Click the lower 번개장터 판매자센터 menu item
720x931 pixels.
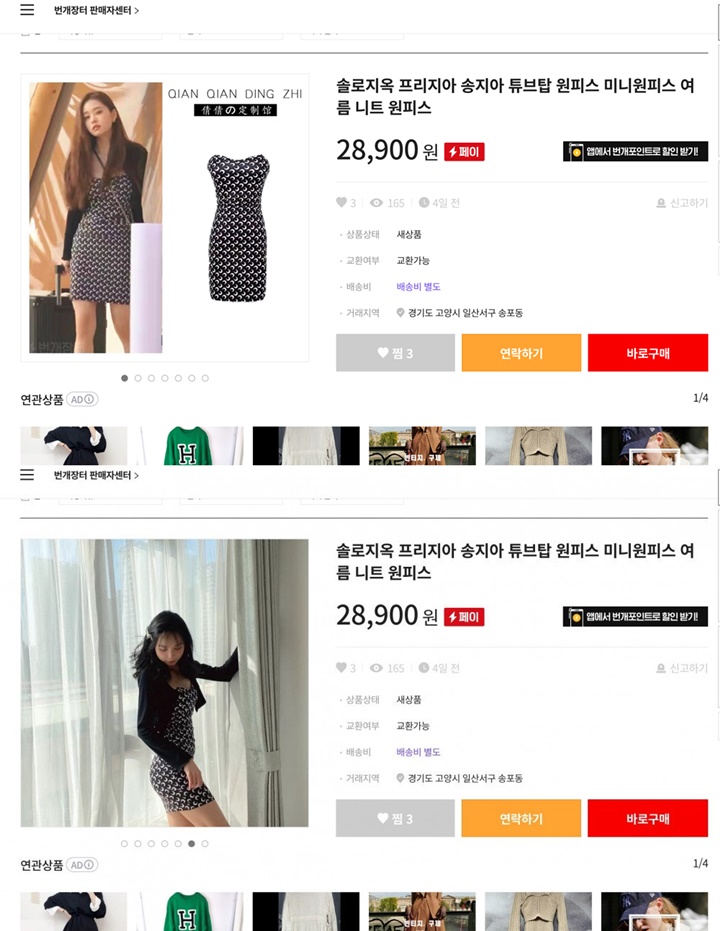[91, 475]
